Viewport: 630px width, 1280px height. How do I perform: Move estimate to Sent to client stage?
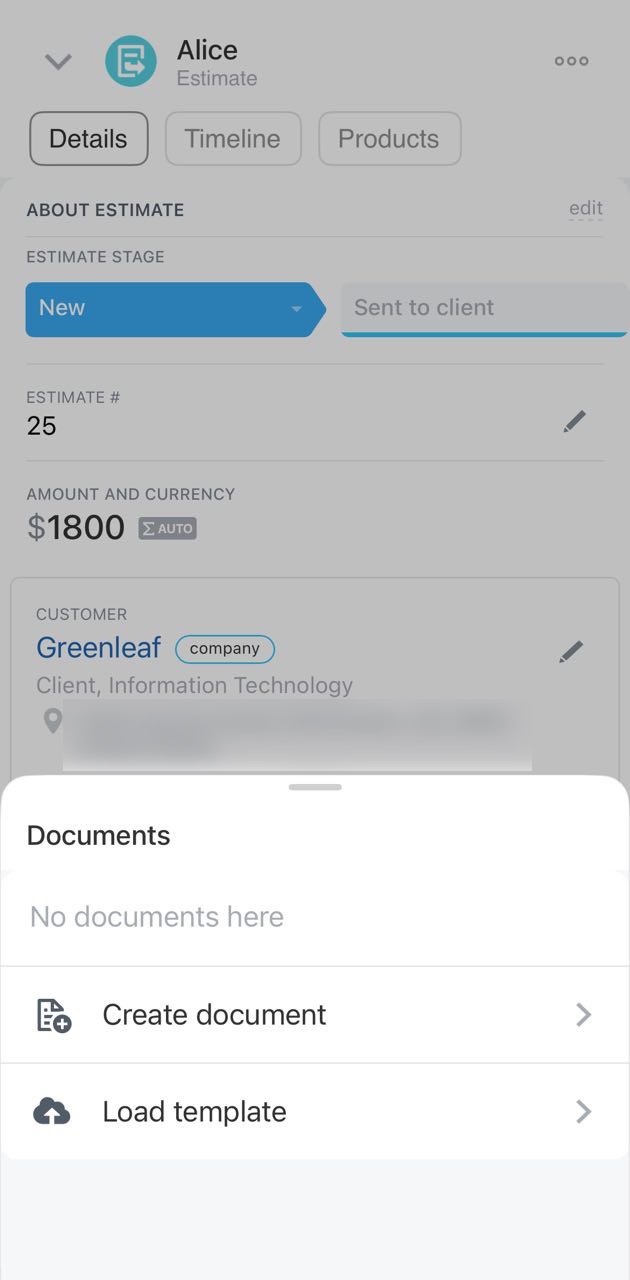pyautogui.click(x=483, y=308)
